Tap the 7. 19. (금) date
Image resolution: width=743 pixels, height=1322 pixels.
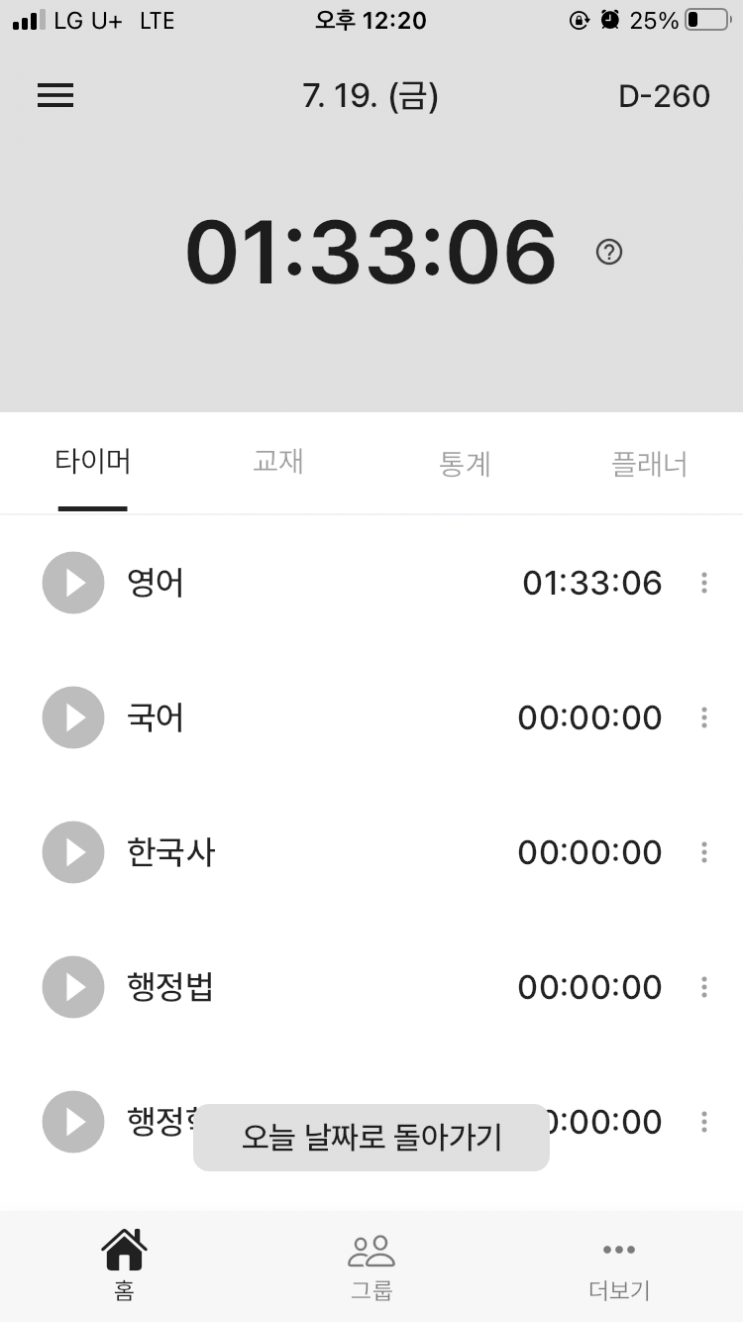tap(370, 97)
